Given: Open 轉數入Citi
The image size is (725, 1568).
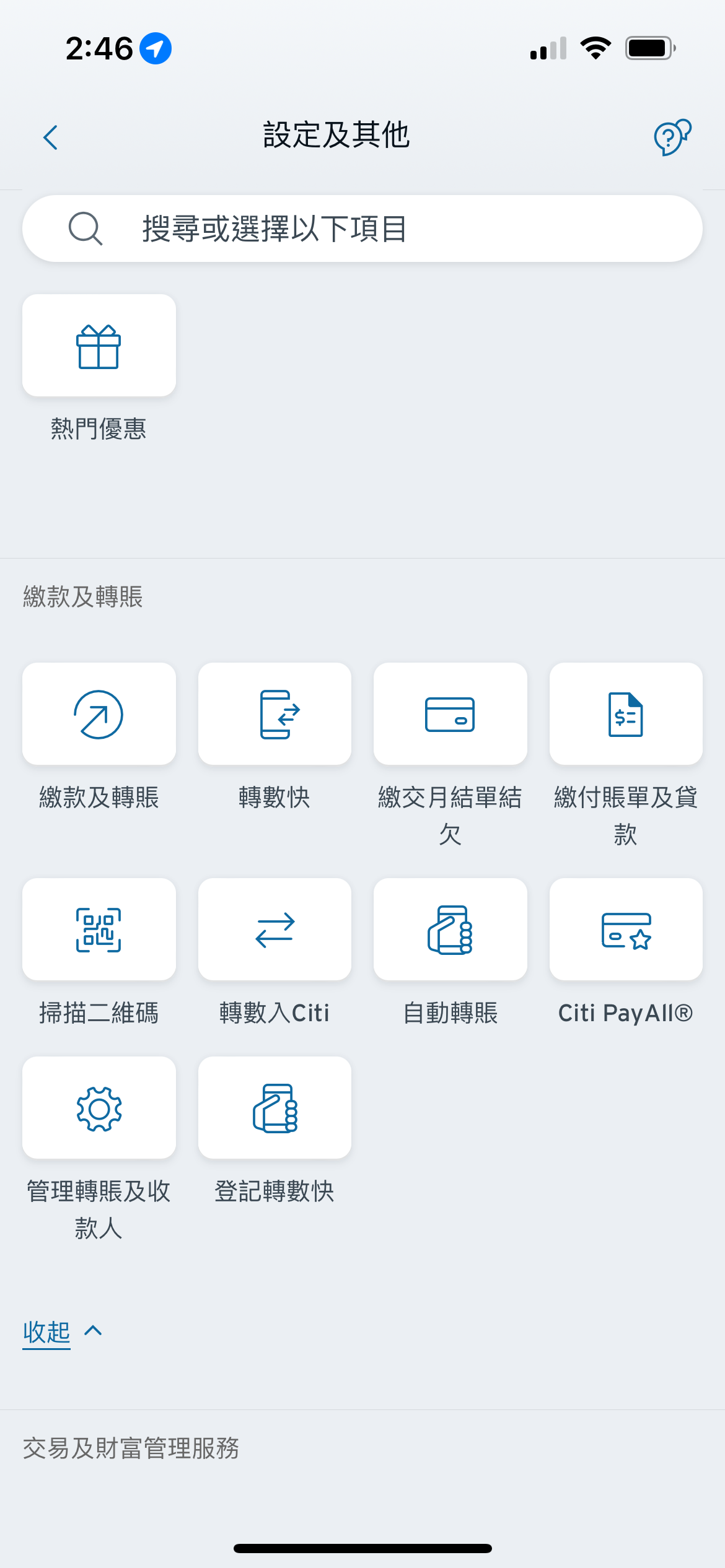Looking at the screenshot, I should point(275,929).
